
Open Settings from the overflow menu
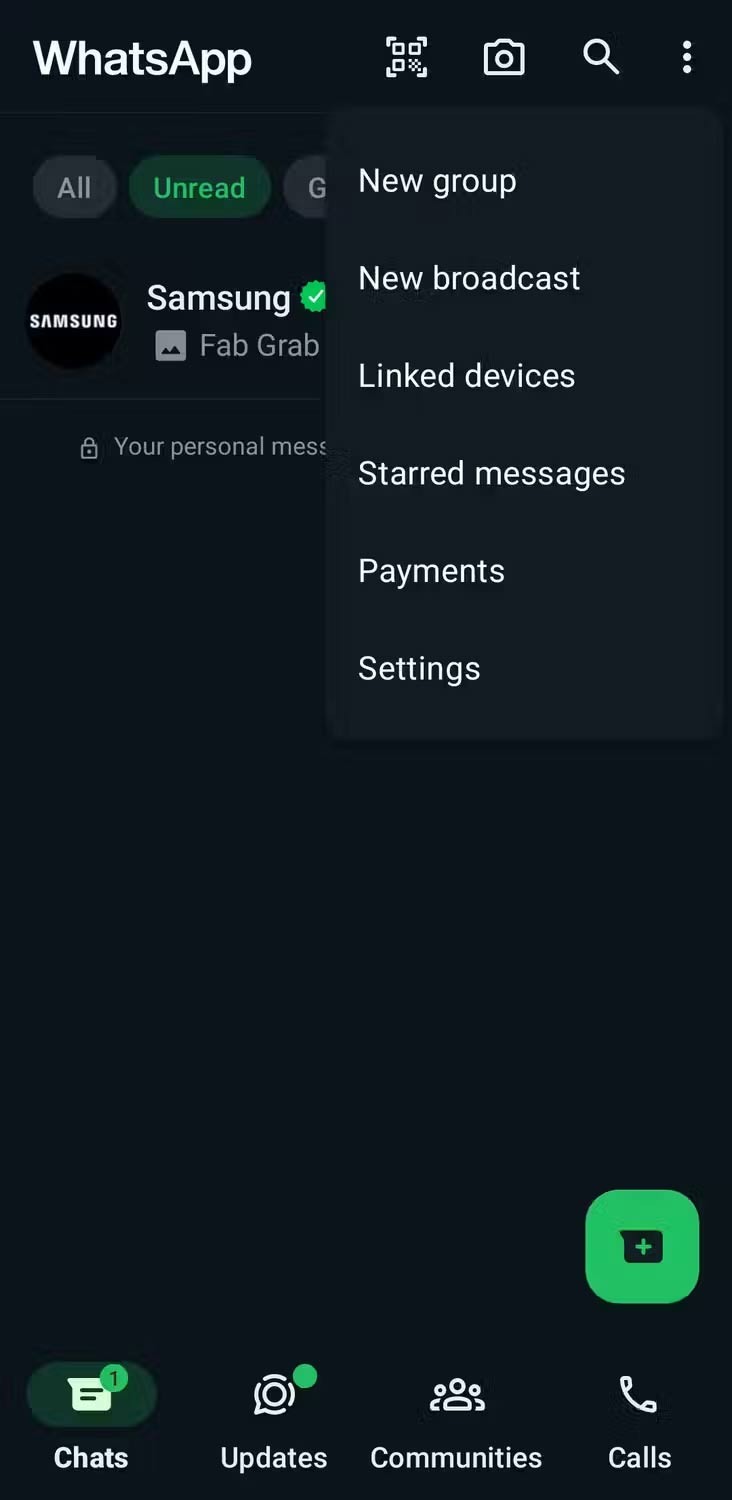pos(418,668)
